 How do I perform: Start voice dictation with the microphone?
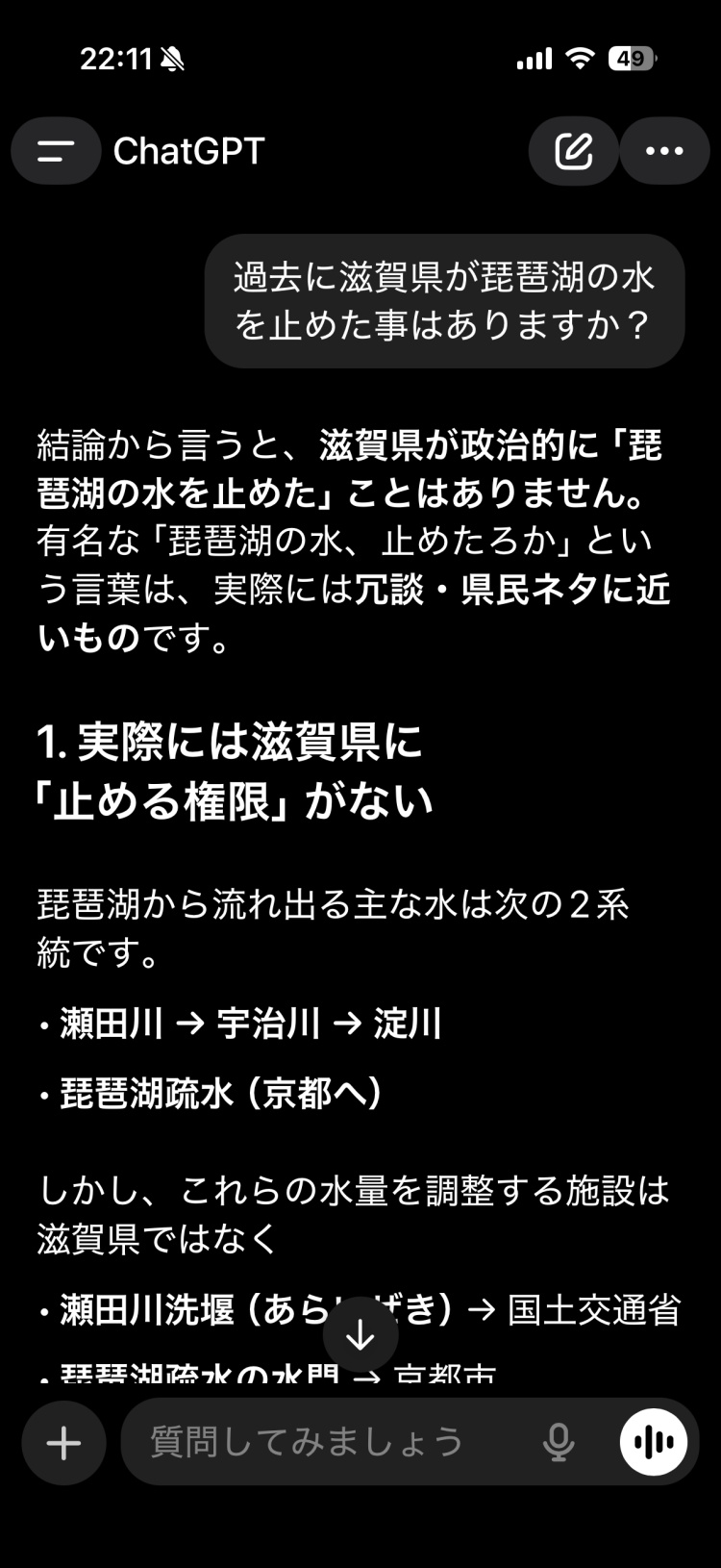click(559, 1442)
